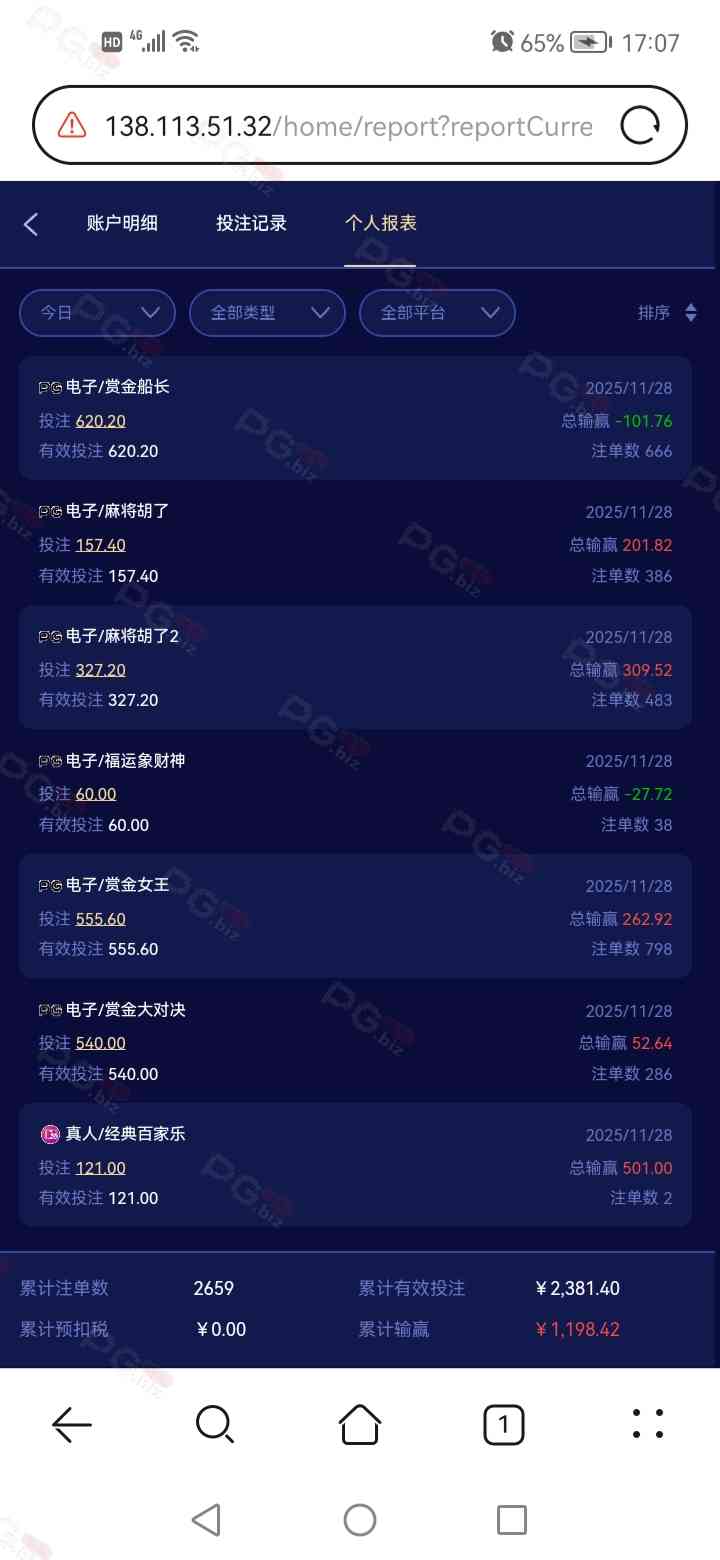The image size is (720, 1560).
Task: Switch to the 投注记录 tab
Action: point(251,223)
